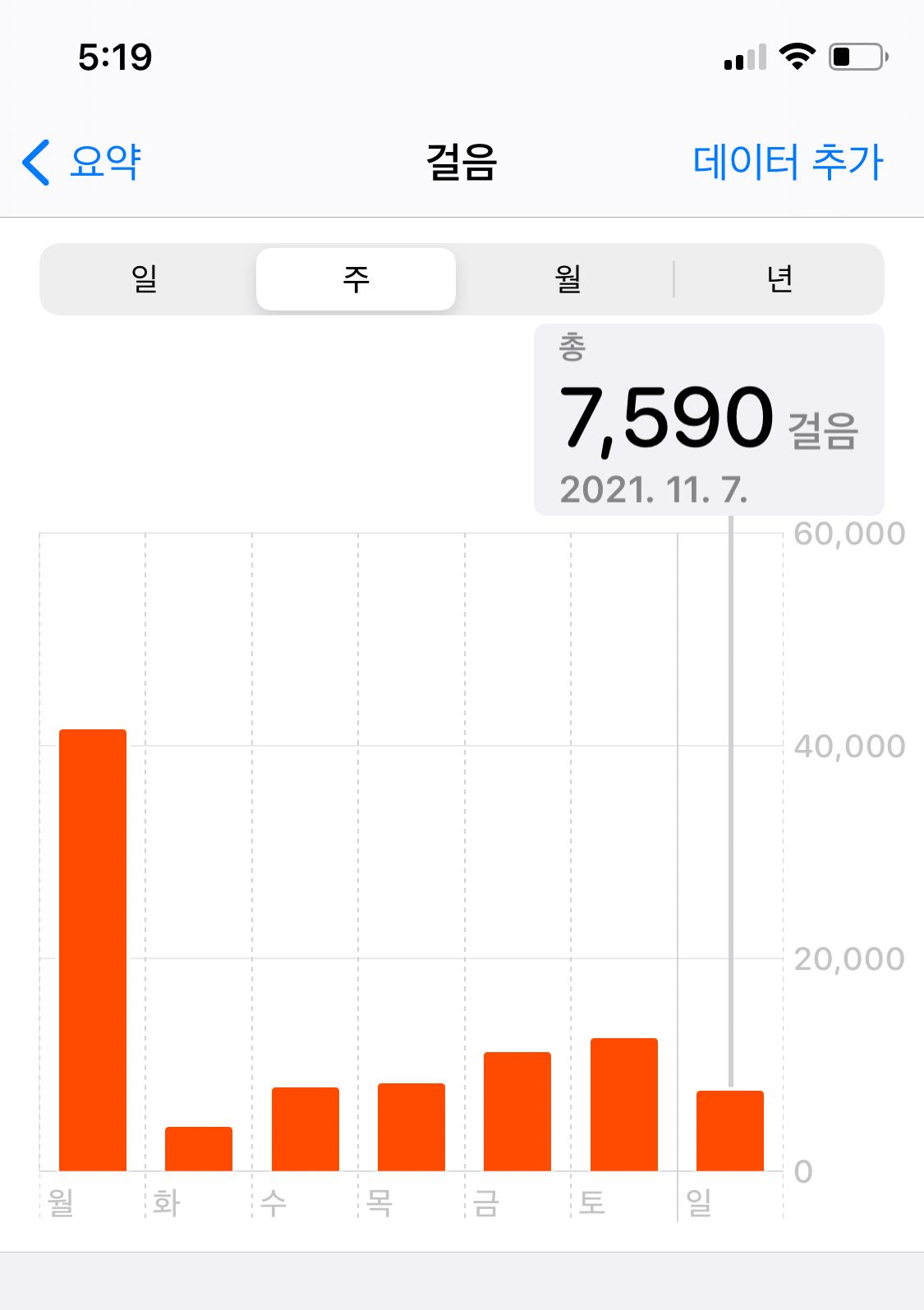
Task: Go back to 요약 screen
Action: pos(82,161)
